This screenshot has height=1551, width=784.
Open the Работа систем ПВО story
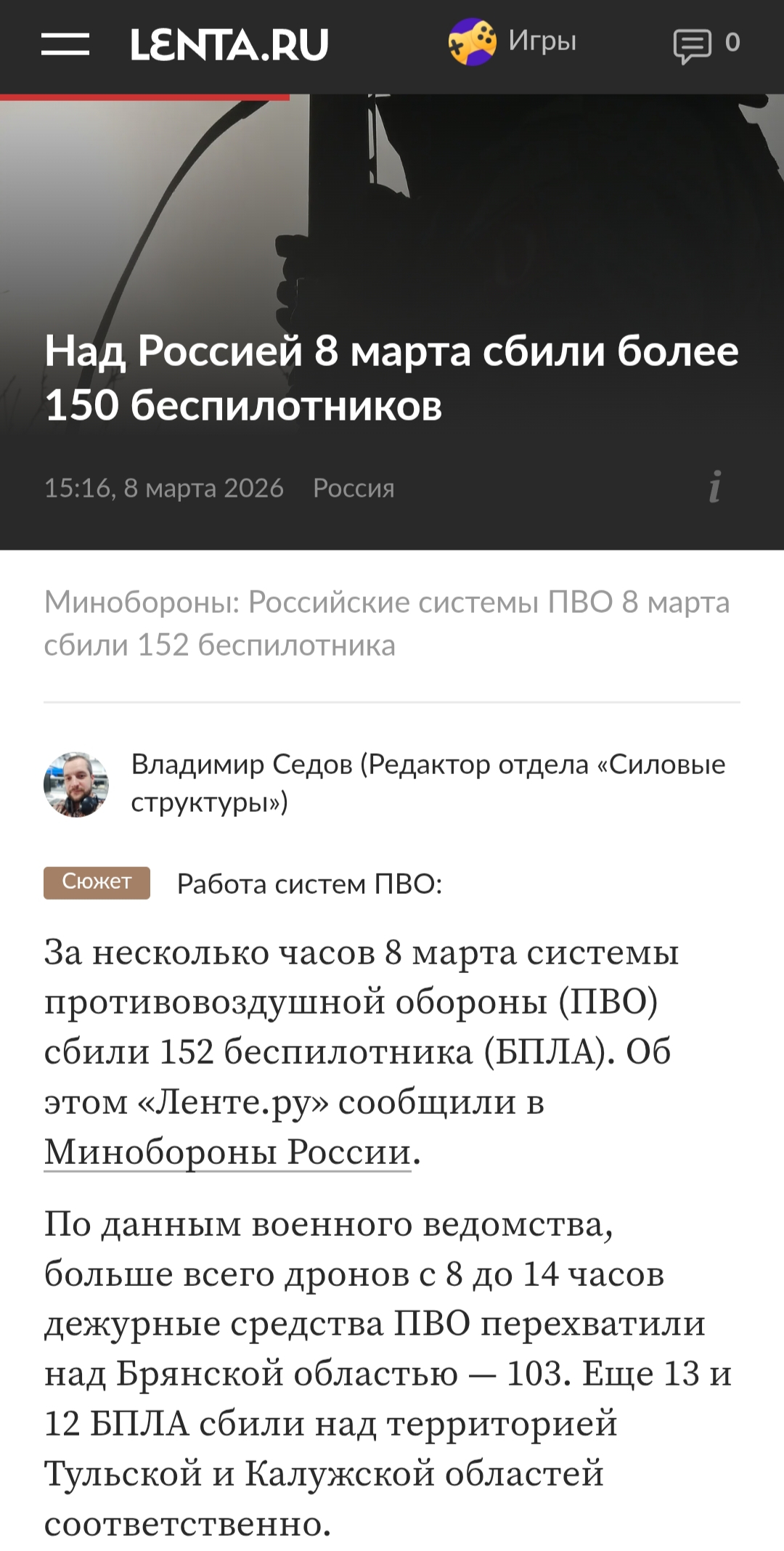pyautogui.click(x=309, y=884)
